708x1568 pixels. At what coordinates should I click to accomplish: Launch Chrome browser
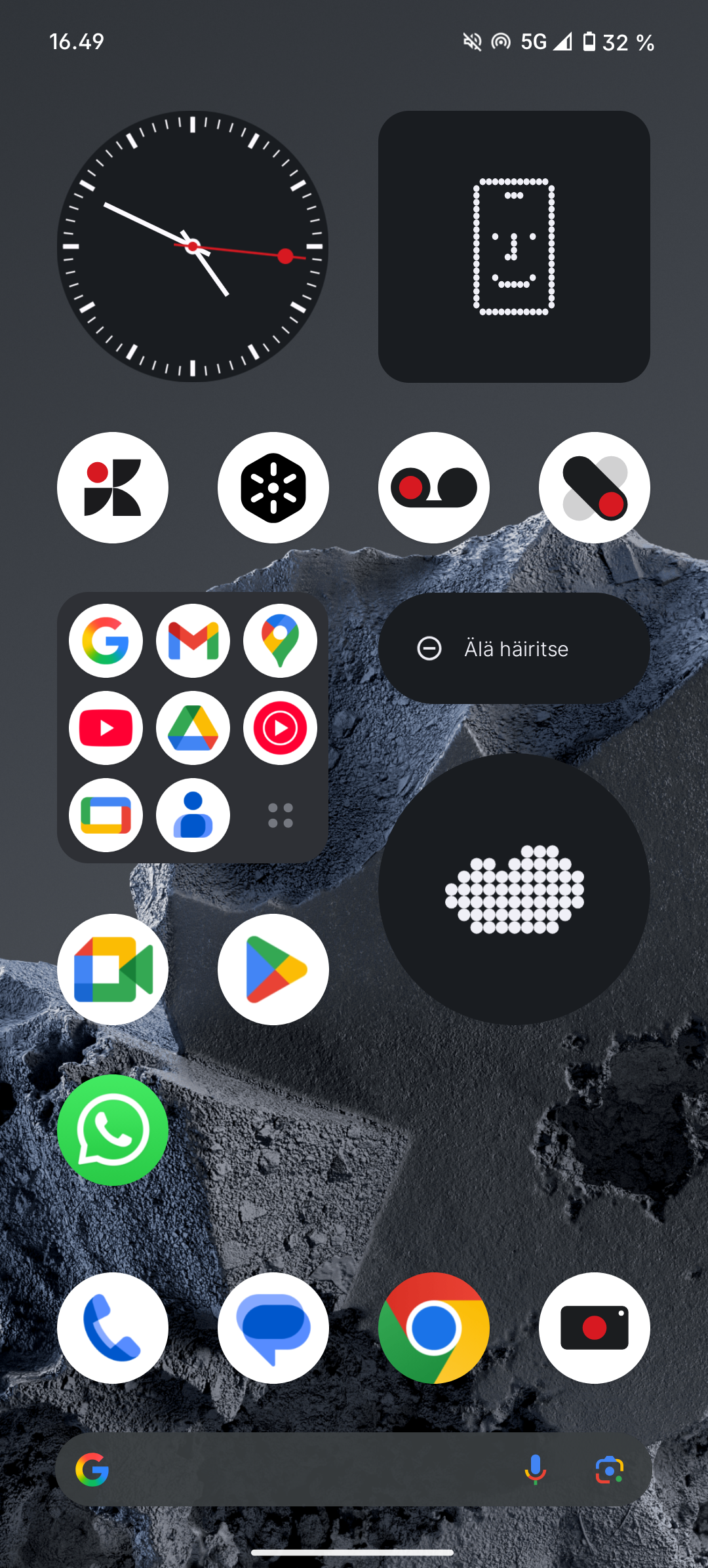click(434, 1328)
